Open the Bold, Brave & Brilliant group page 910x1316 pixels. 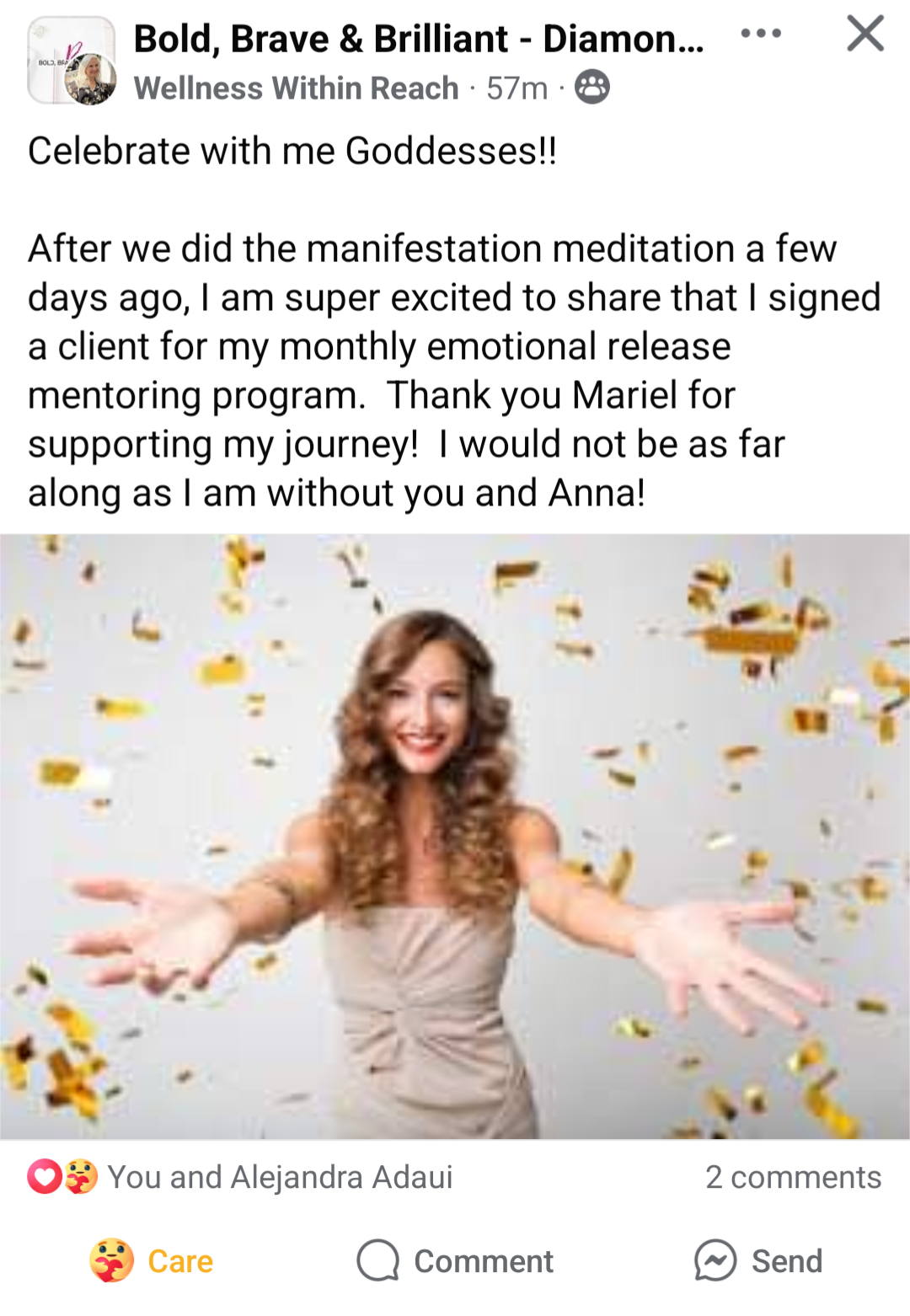[x=418, y=39]
